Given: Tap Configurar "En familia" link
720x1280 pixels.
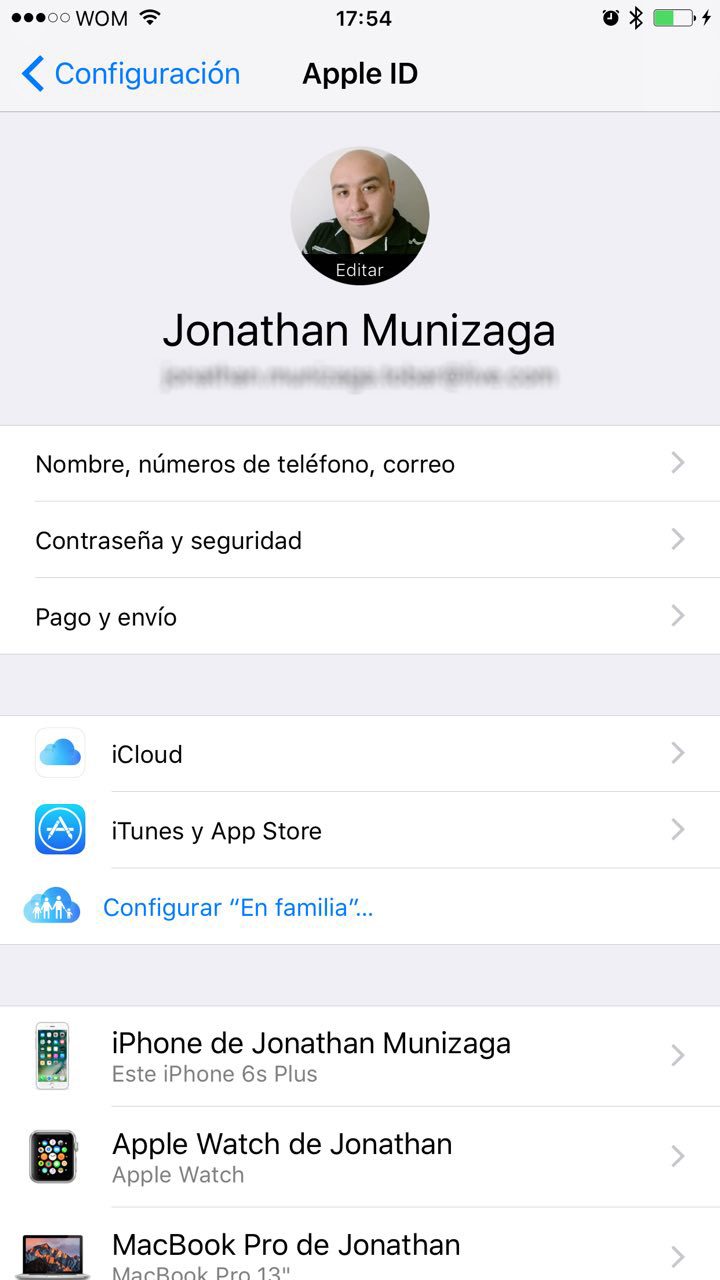Looking at the screenshot, I should pyautogui.click(x=238, y=908).
